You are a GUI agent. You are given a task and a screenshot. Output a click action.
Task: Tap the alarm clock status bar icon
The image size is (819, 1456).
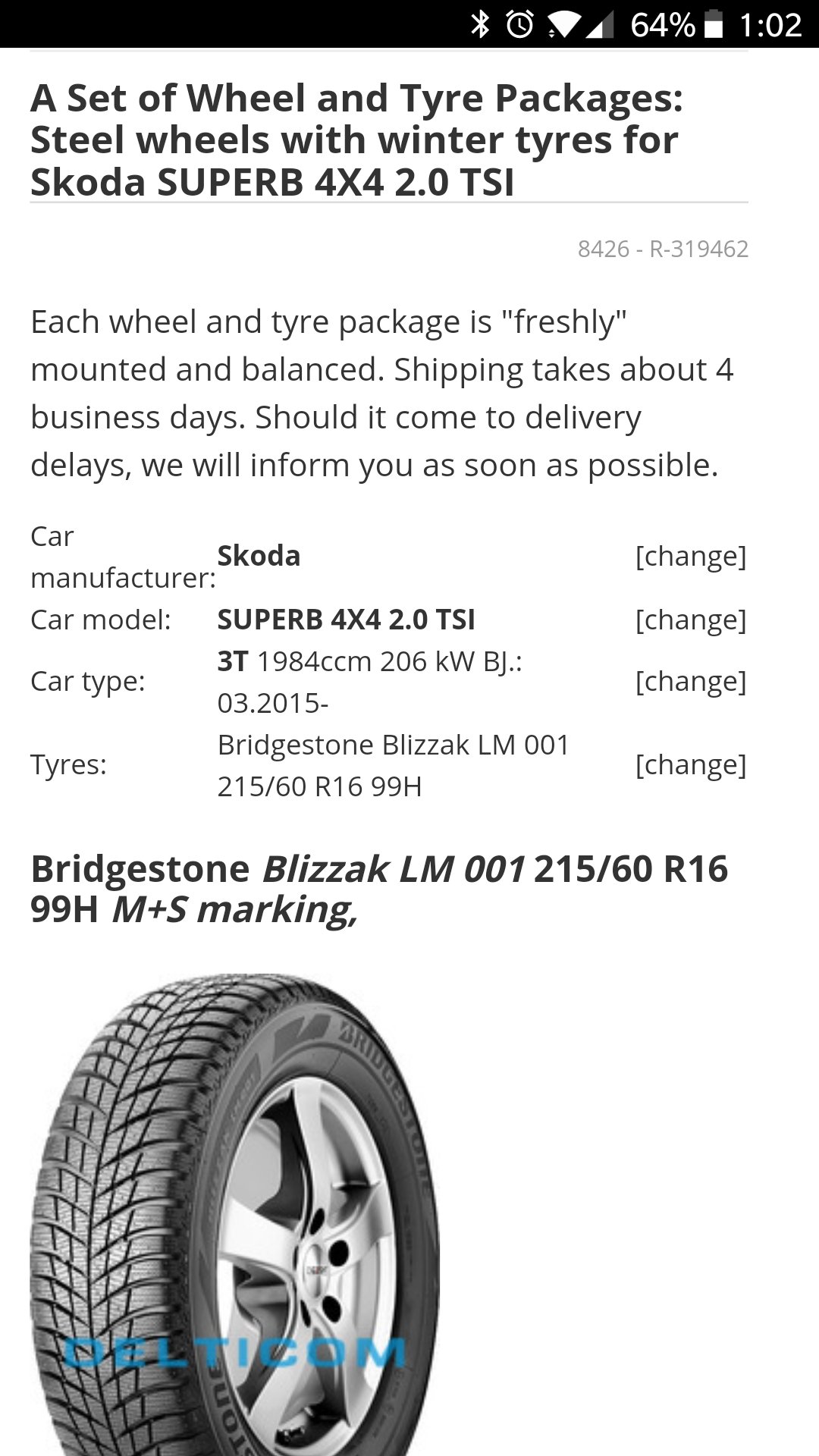coord(519,24)
